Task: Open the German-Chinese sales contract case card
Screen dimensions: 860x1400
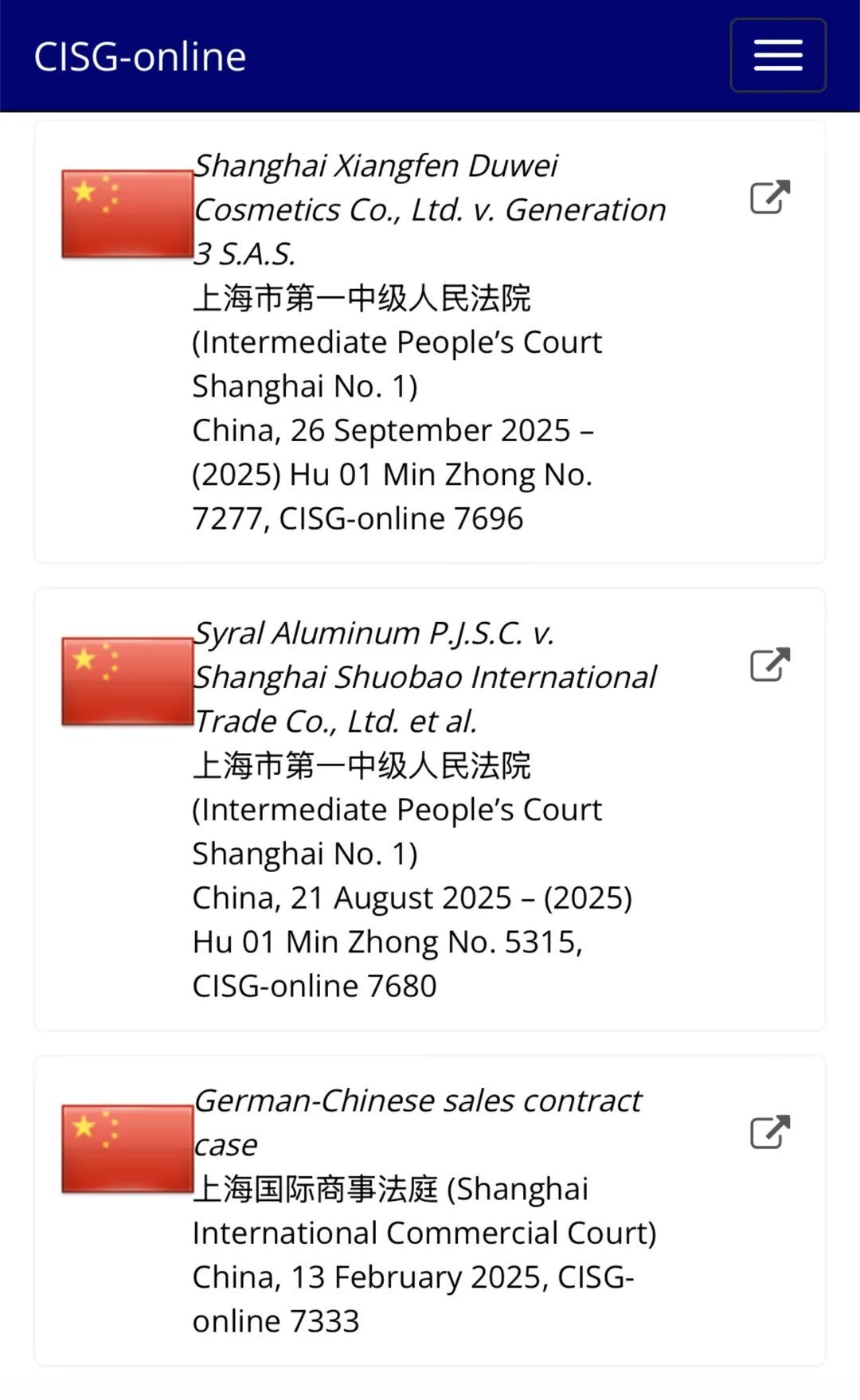Action: [416, 1122]
